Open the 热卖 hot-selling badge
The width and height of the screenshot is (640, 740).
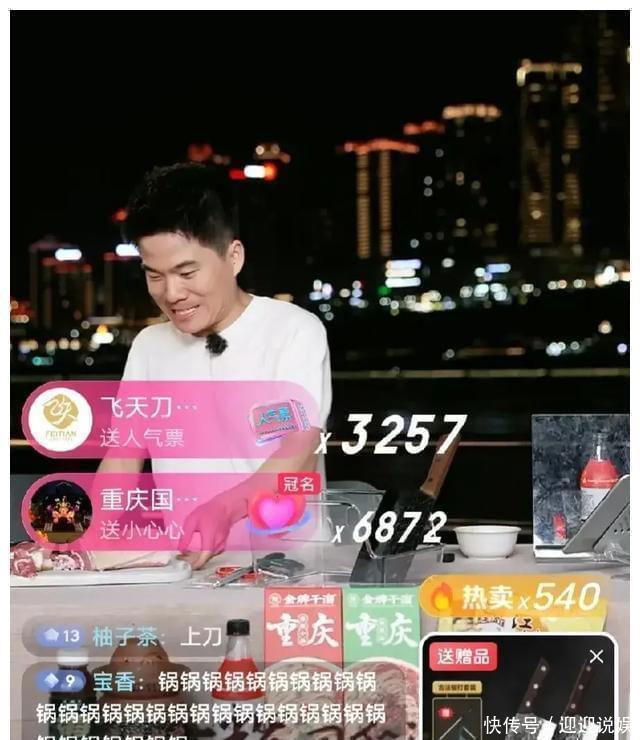[515, 597]
